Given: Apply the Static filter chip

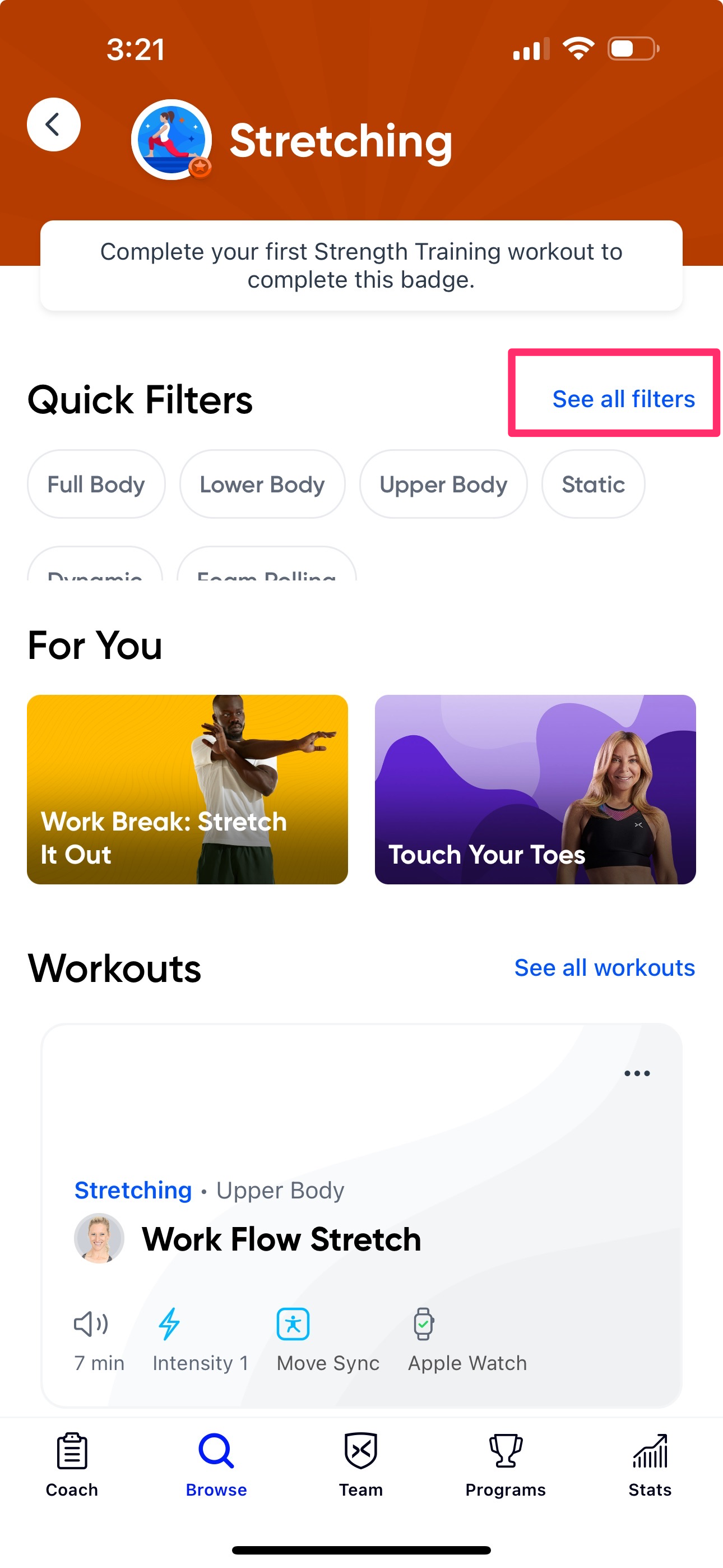Looking at the screenshot, I should (593, 485).
